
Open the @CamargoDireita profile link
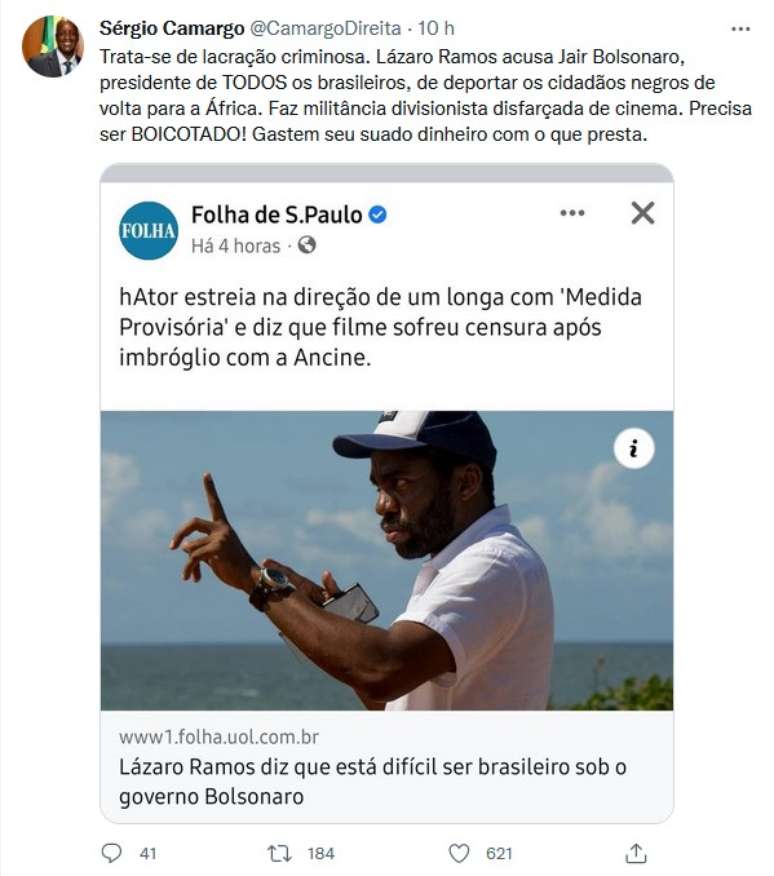(318, 28)
